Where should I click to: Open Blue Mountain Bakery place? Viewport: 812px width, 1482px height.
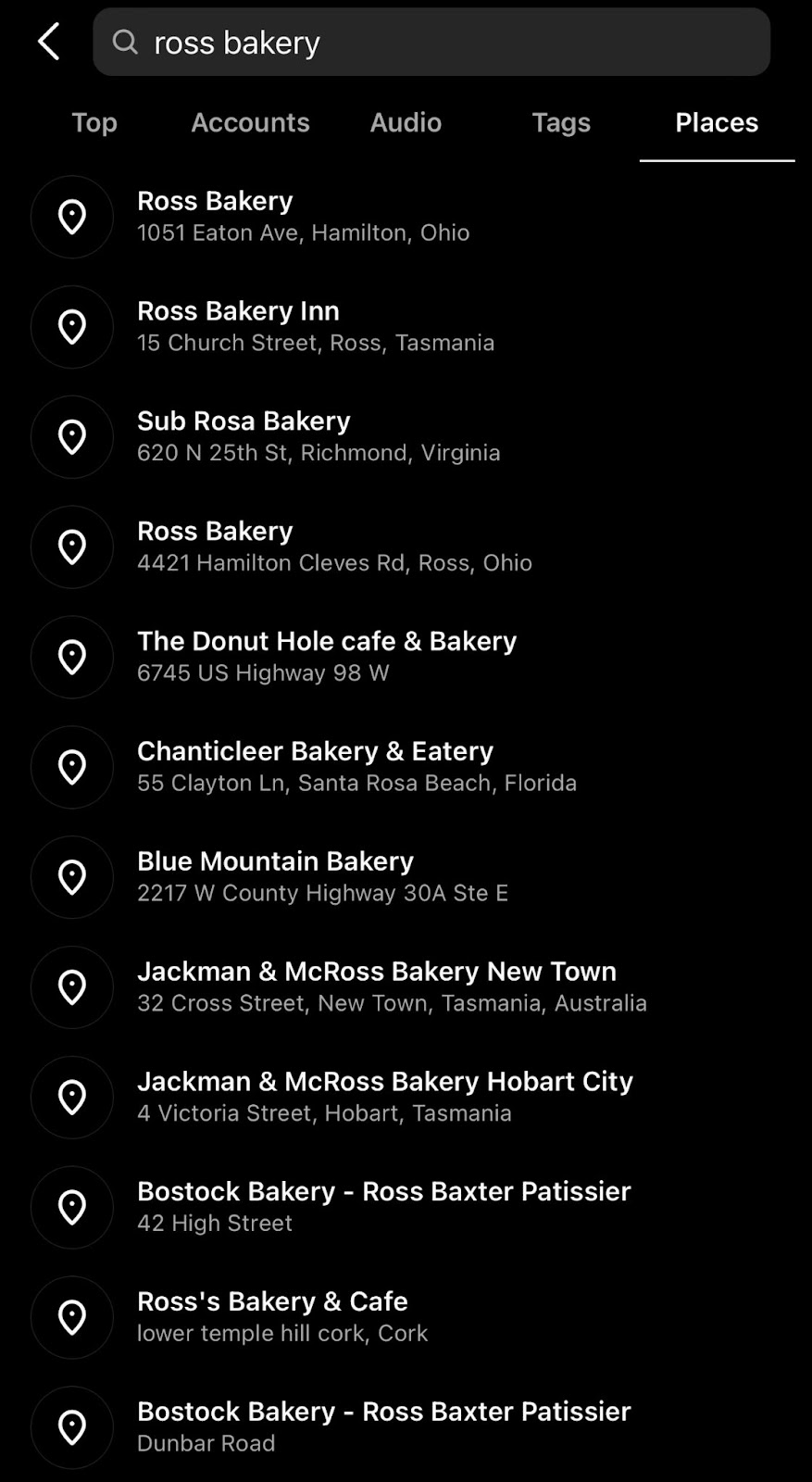322,877
